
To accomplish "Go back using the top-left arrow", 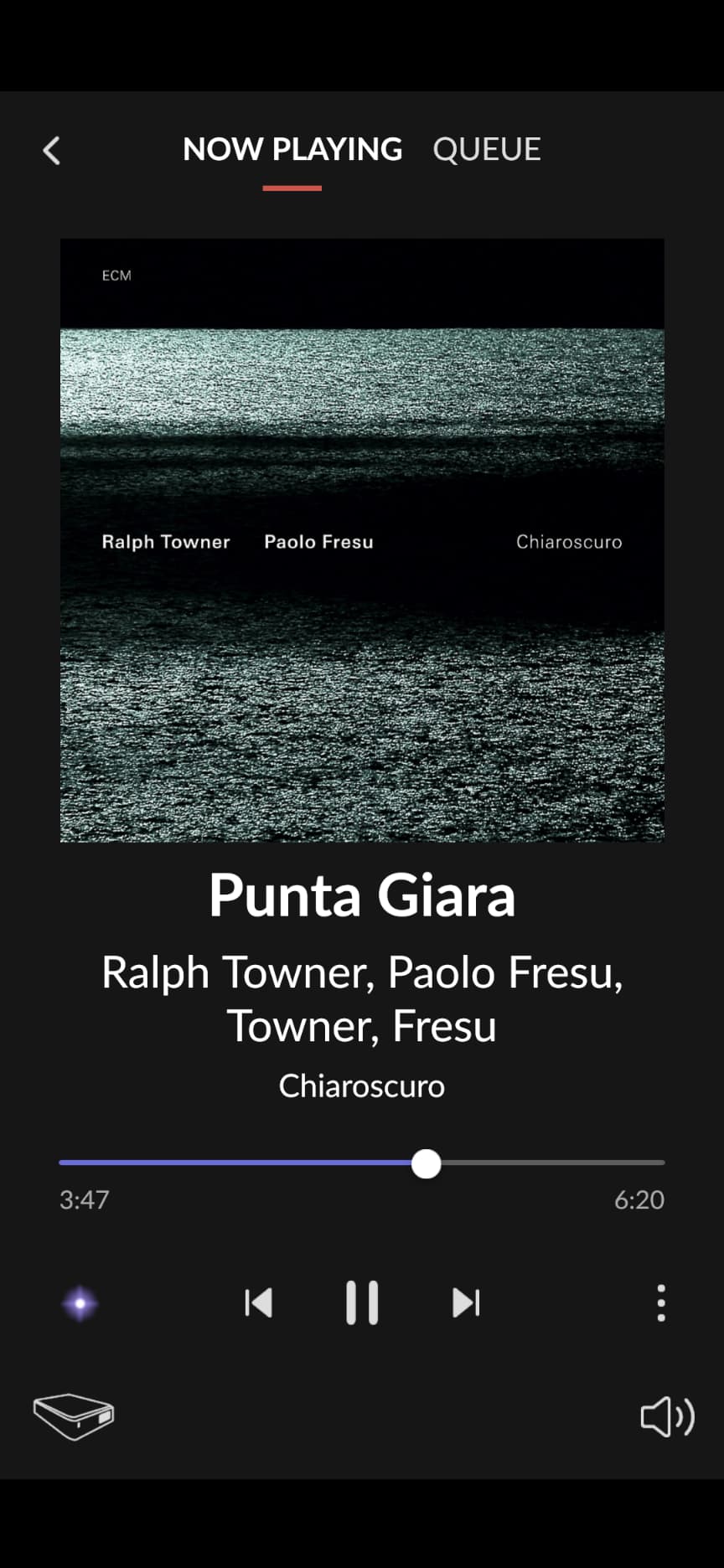I will pyautogui.click(x=52, y=151).
